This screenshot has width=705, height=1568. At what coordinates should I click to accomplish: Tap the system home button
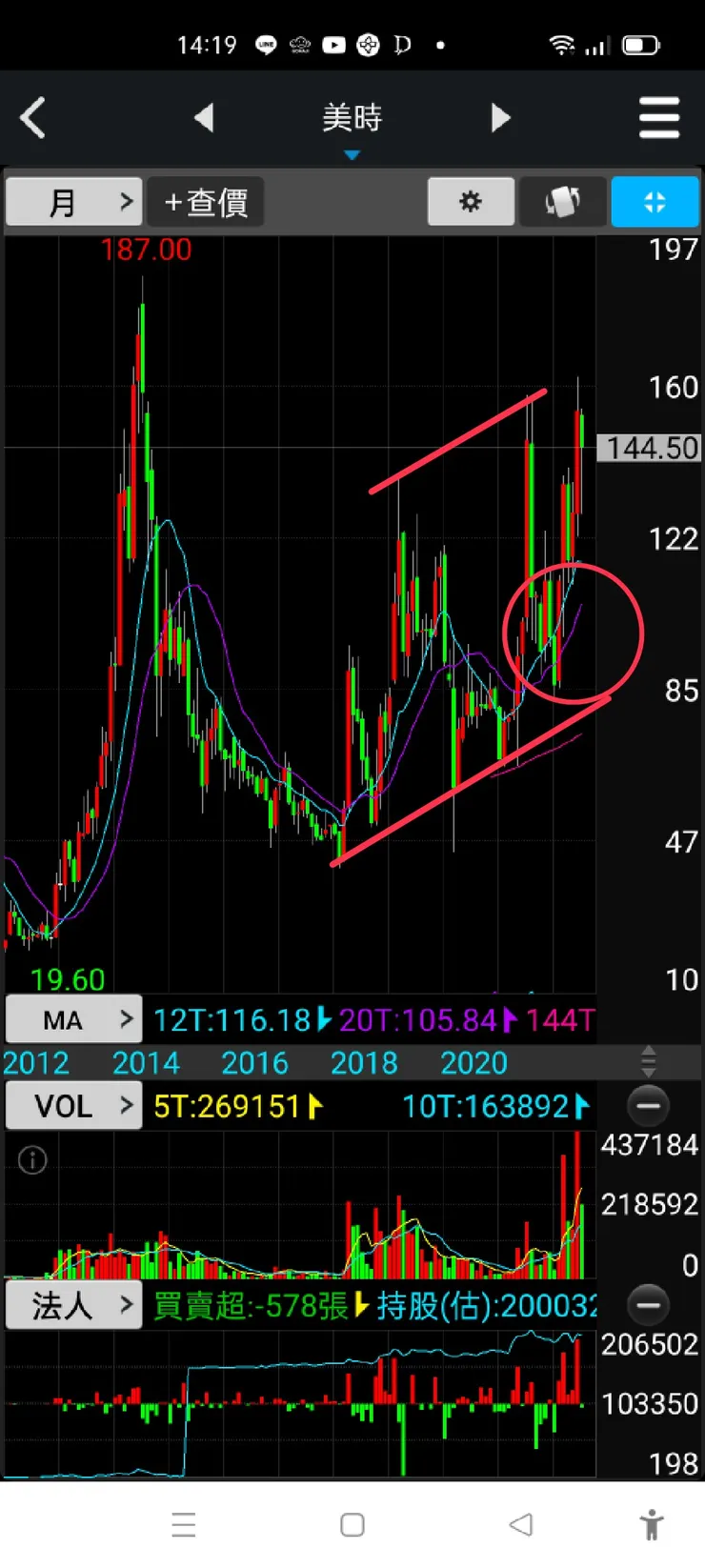click(x=352, y=1524)
